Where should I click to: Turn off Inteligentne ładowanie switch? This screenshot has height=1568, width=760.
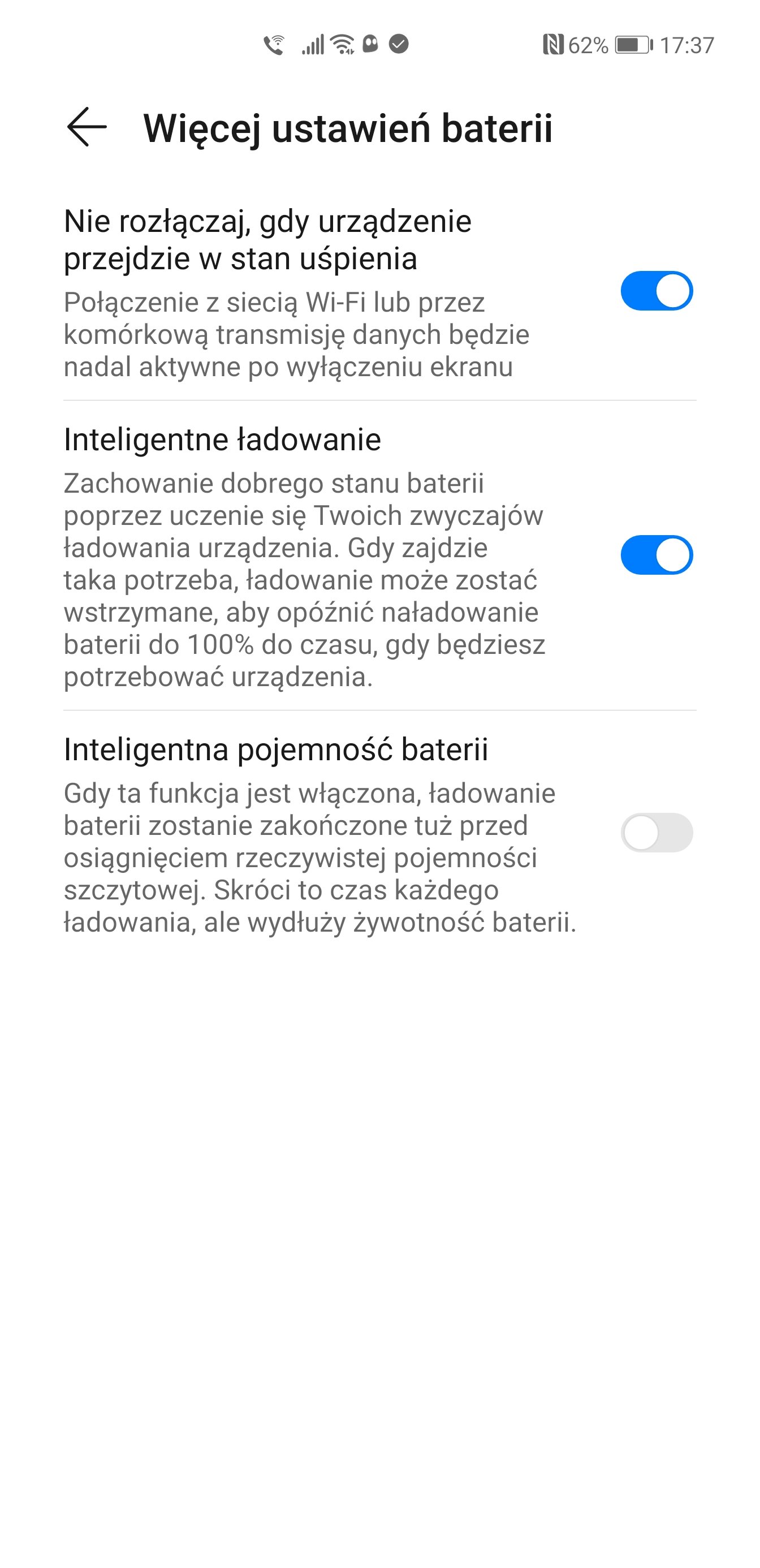click(x=657, y=555)
